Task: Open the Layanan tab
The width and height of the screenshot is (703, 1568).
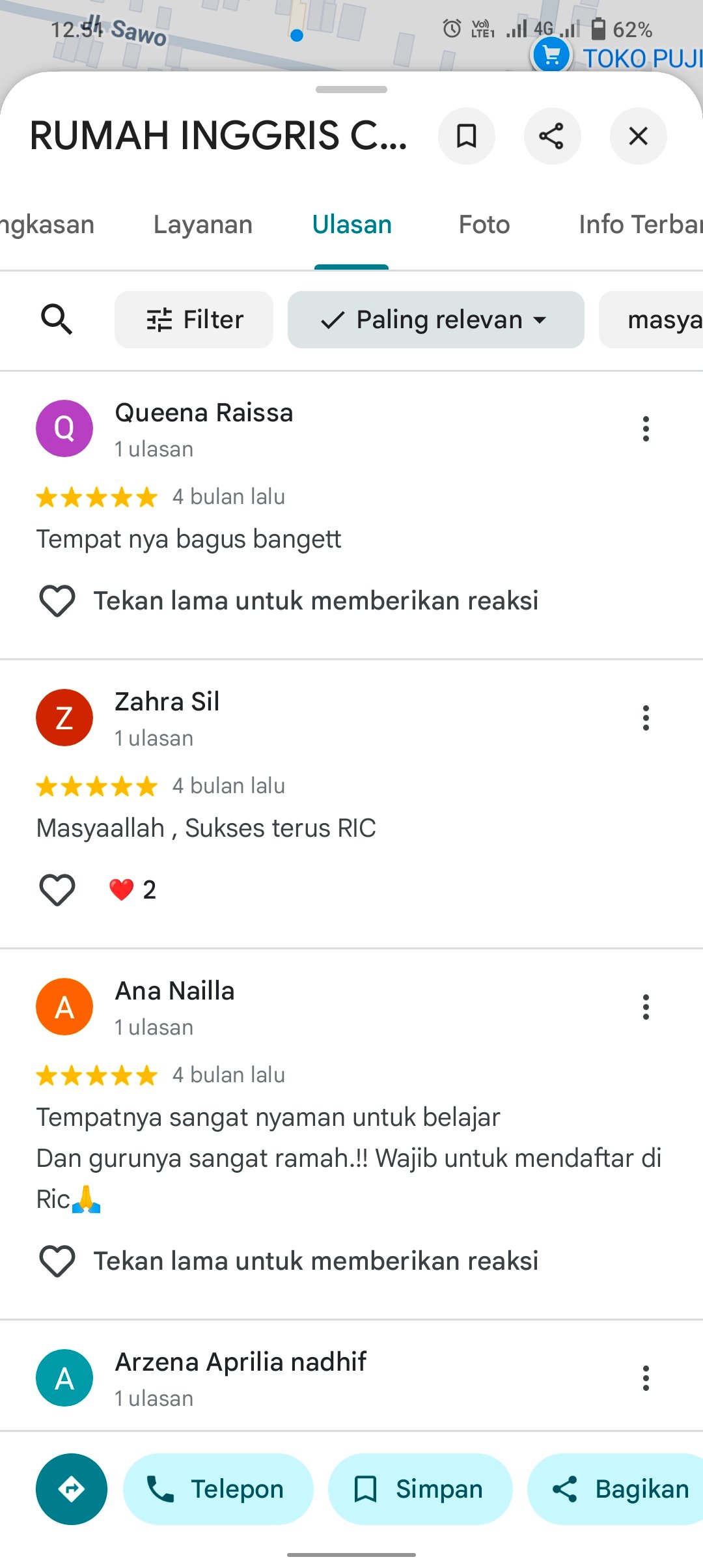Action: (x=203, y=224)
